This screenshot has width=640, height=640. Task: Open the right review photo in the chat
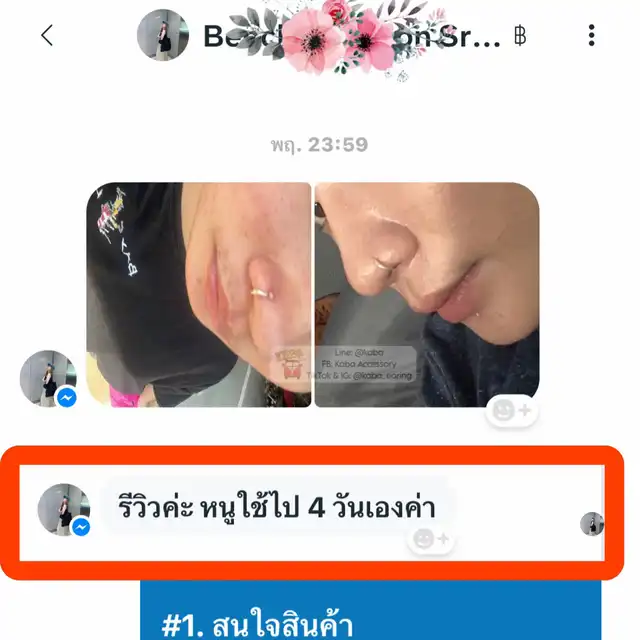tap(427, 295)
